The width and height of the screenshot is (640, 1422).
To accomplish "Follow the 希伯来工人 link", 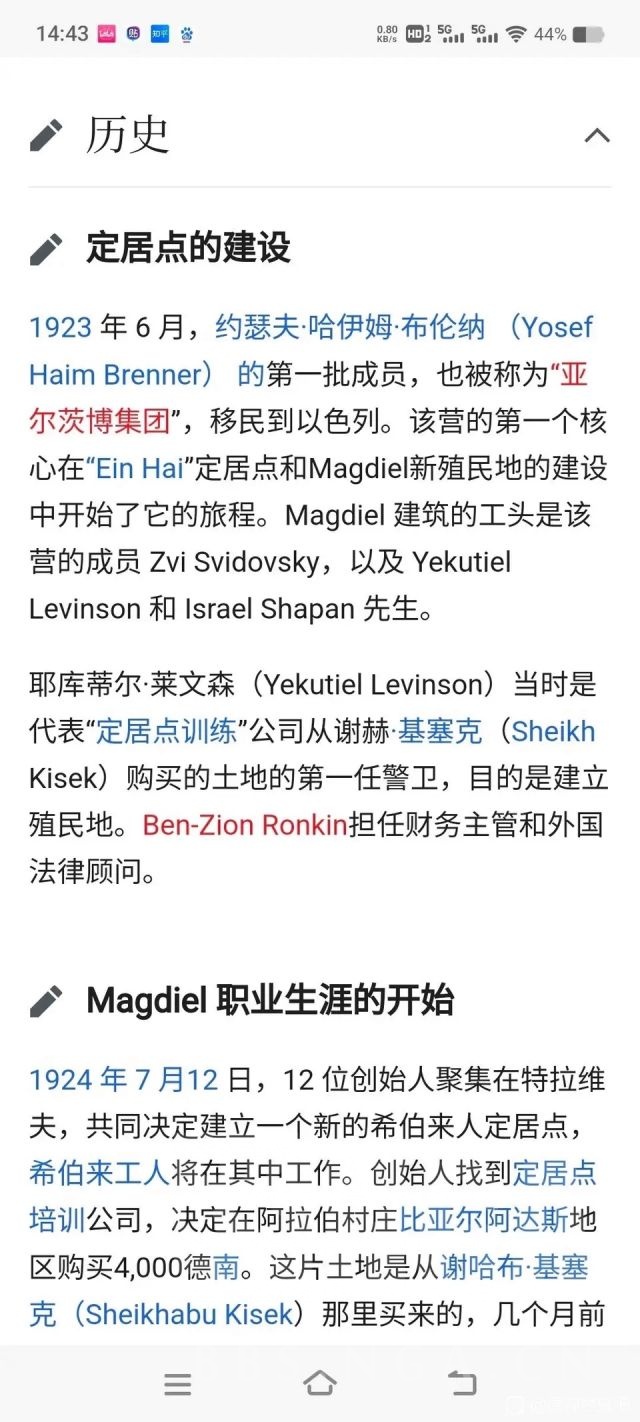I will pyautogui.click(x=99, y=1173).
